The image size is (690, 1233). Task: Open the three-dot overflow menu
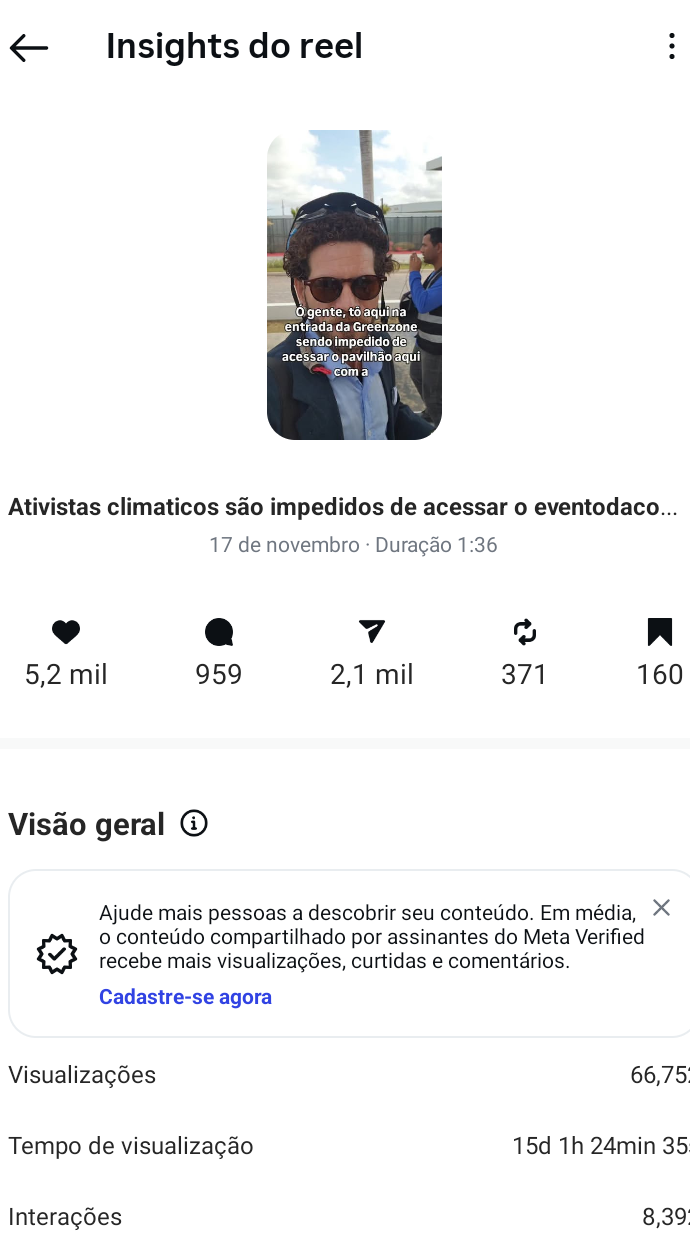tap(671, 47)
